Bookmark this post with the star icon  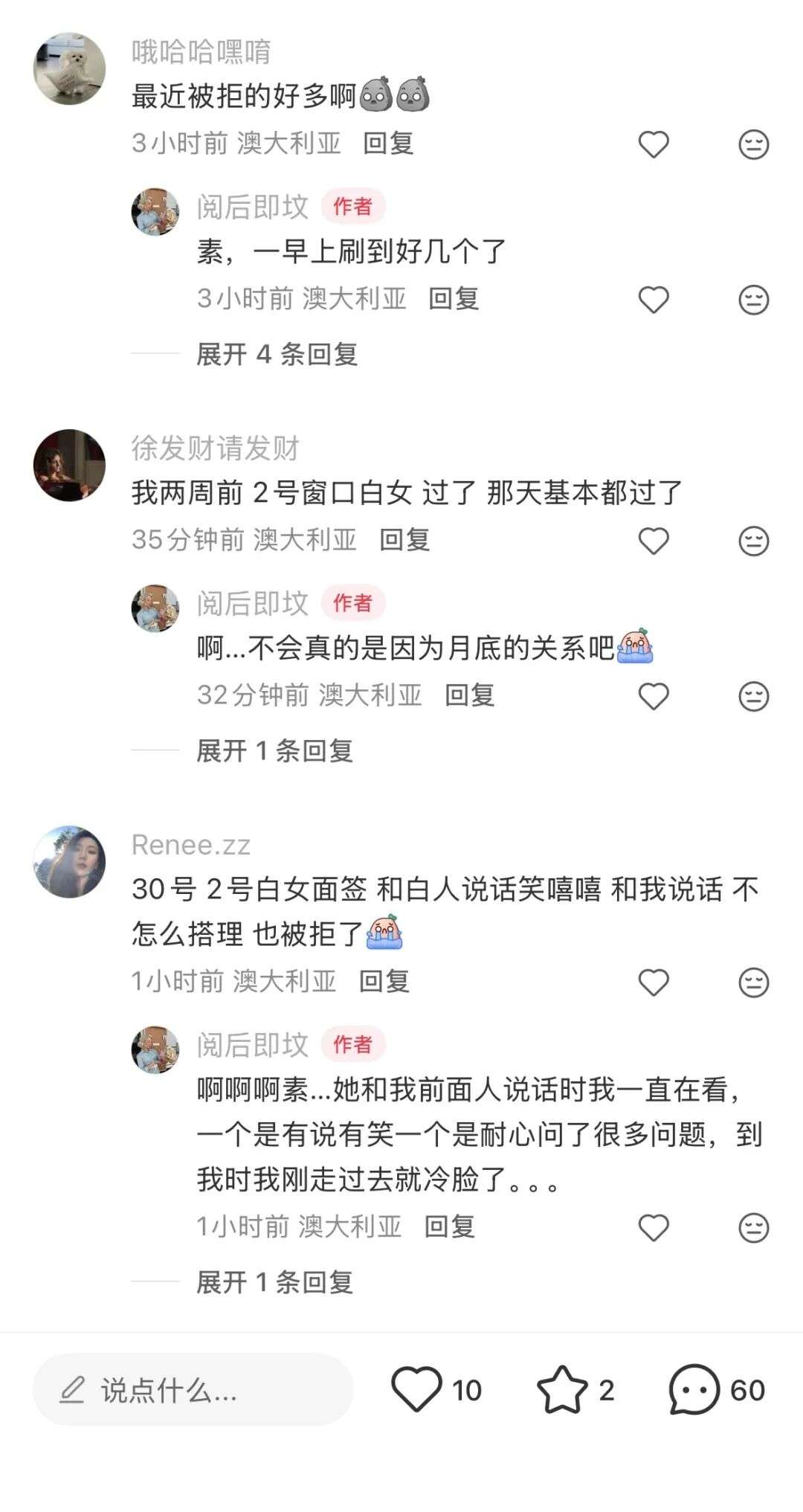point(562,1389)
